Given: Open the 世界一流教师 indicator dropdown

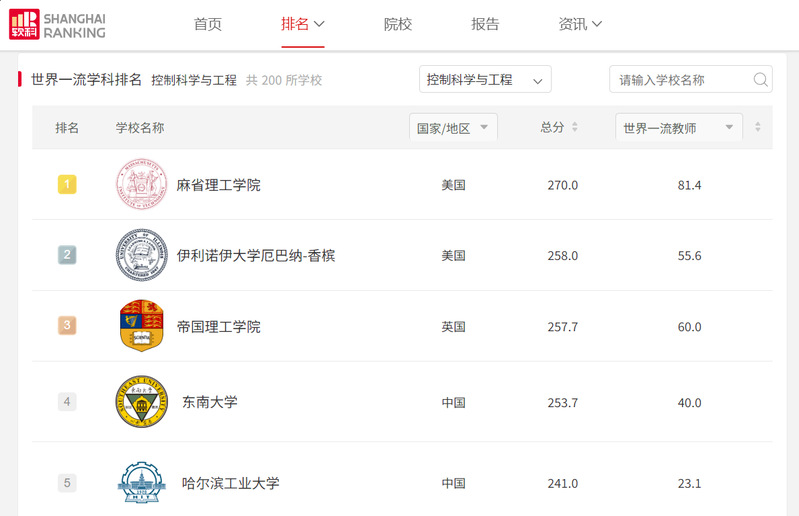Looking at the screenshot, I should pos(678,128).
